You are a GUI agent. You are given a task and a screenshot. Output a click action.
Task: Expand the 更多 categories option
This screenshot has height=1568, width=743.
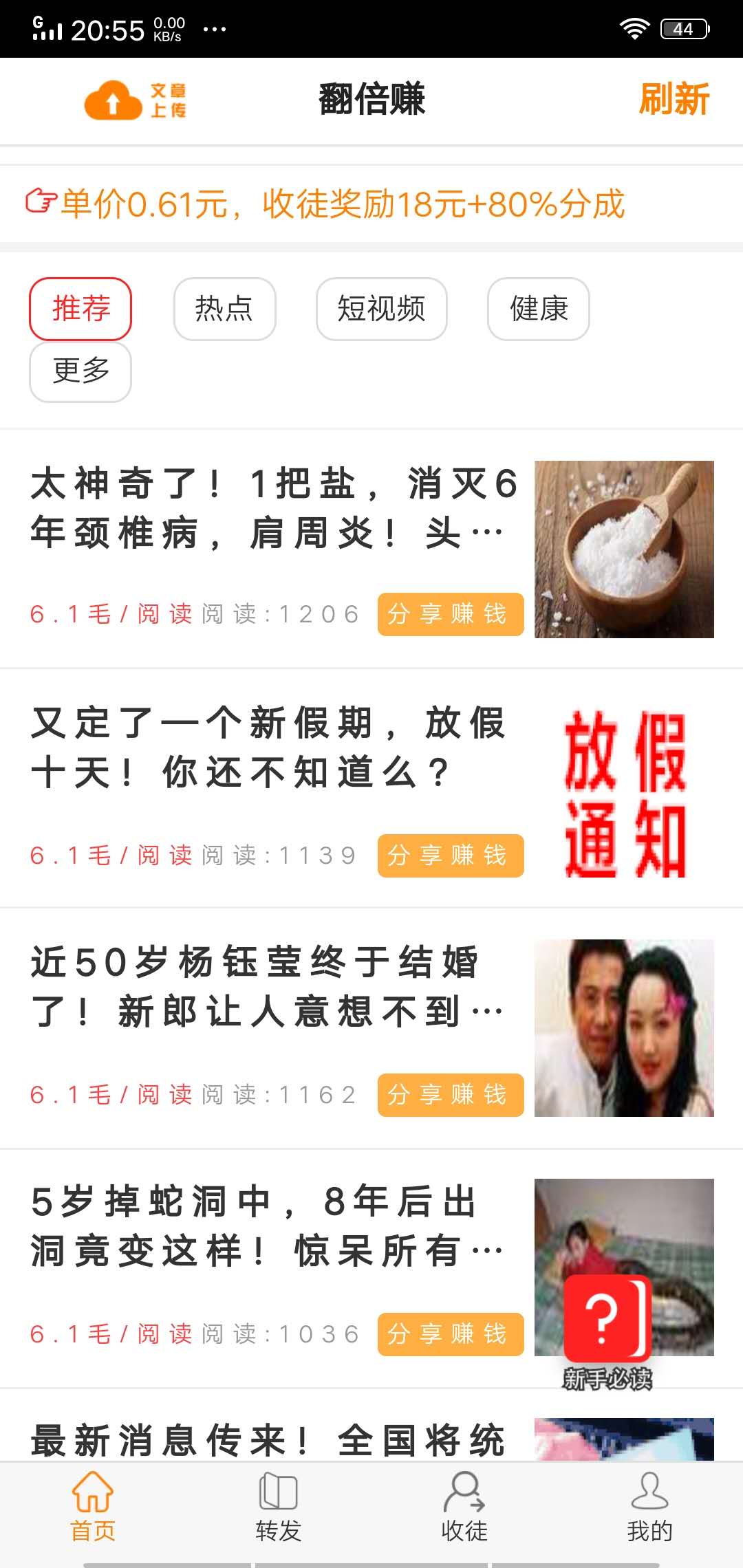tap(80, 371)
